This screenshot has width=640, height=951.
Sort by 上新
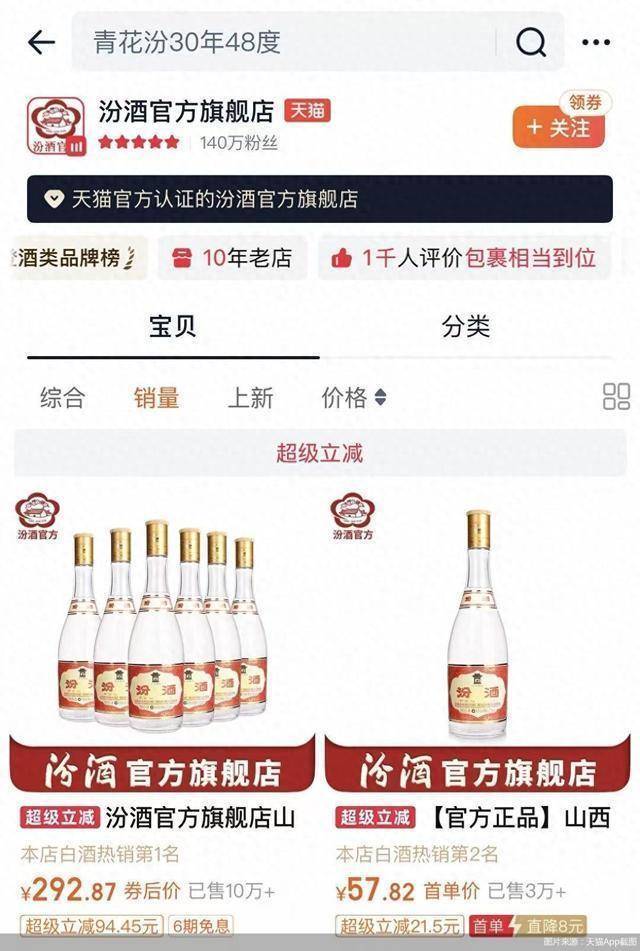point(250,398)
